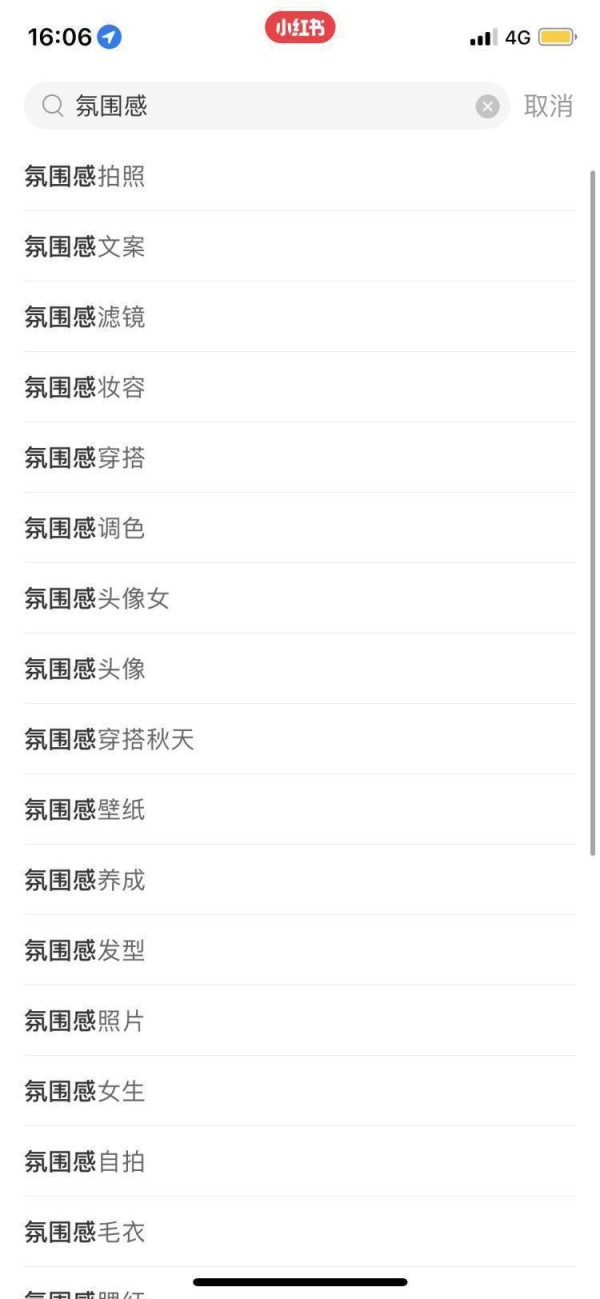This screenshot has width=600, height=1299.
Task: Pick 氛围感照片 from the suggestions
Action: [x=300, y=1021]
